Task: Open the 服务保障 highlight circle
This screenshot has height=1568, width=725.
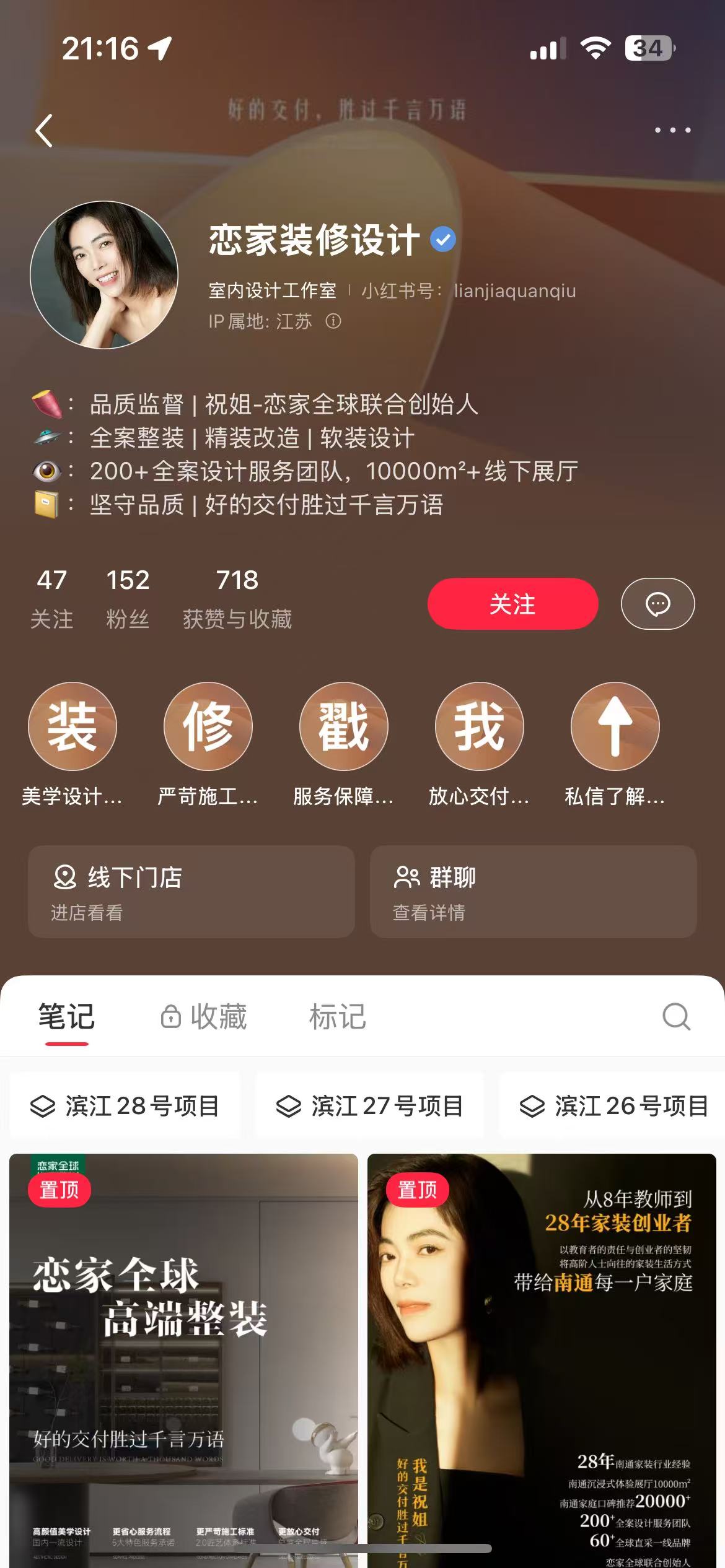Action: [x=343, y=728]
